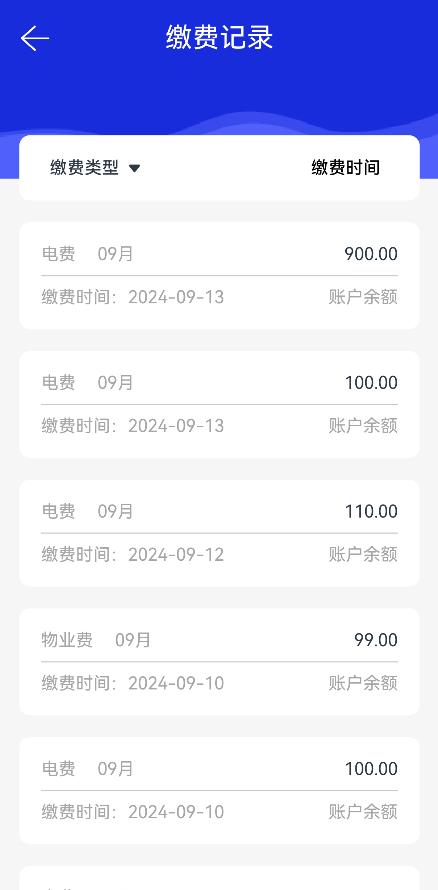
Task: Open the 缴费时间 filter
Action: tap(346, 167)
